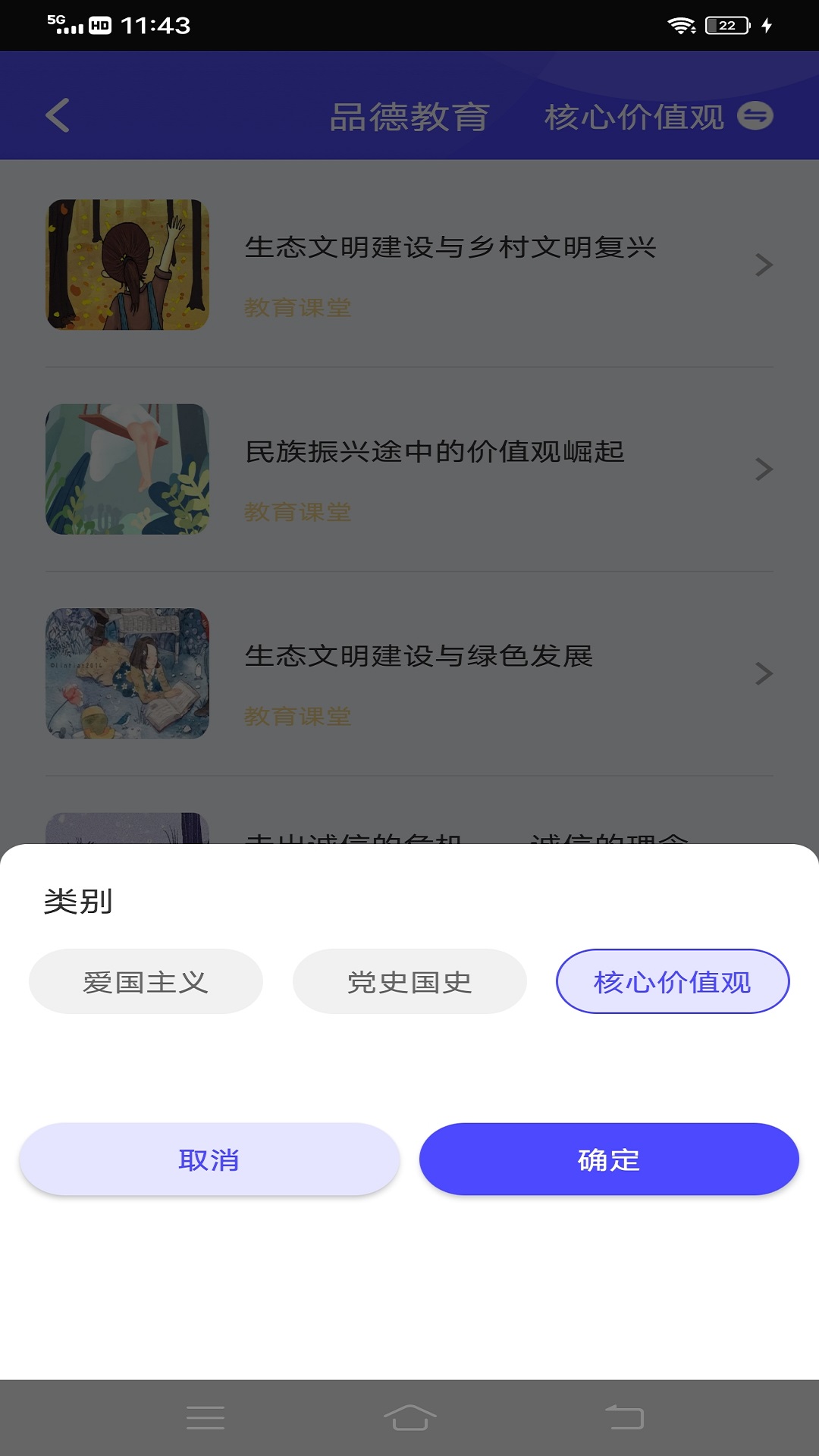Select the 核心价值观 category chip
The height and width of the screenshot is (1456, 819).
click(x=673, y=981)
